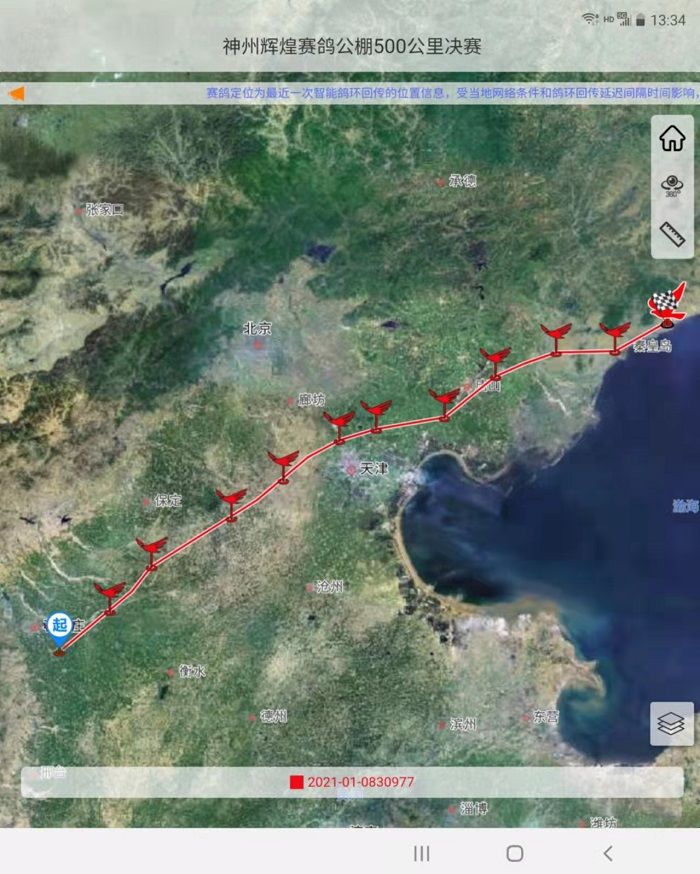Tap the orange back arrow
The image size is (700, 874).
[x=17, y=94]
